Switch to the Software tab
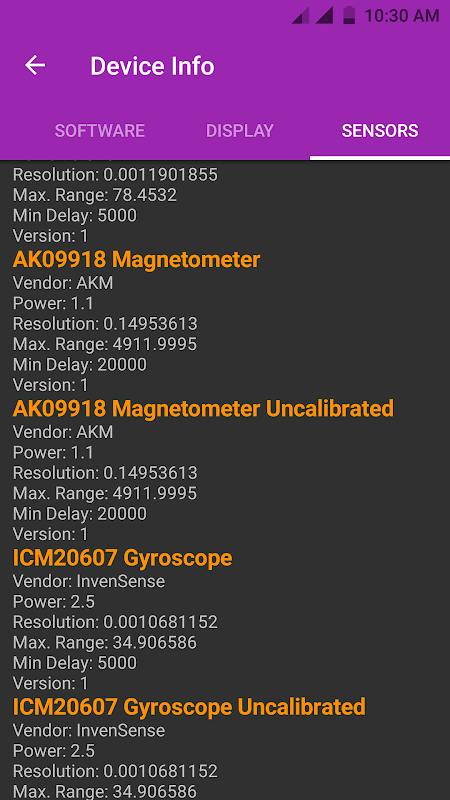The width and height of the screenshot is (450, 800). tap(100, 131)
